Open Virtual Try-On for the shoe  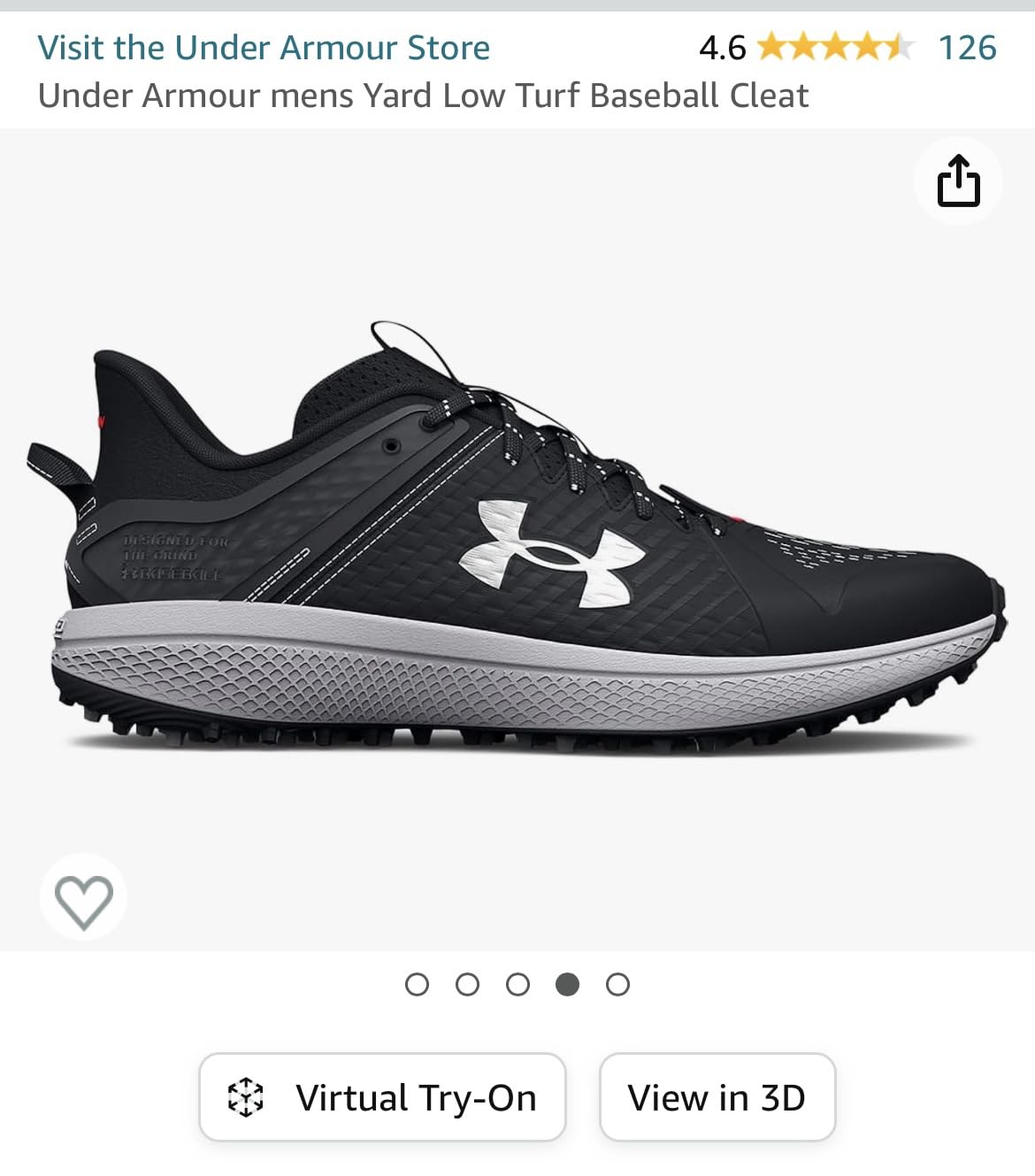click(x=382, y=1097)
